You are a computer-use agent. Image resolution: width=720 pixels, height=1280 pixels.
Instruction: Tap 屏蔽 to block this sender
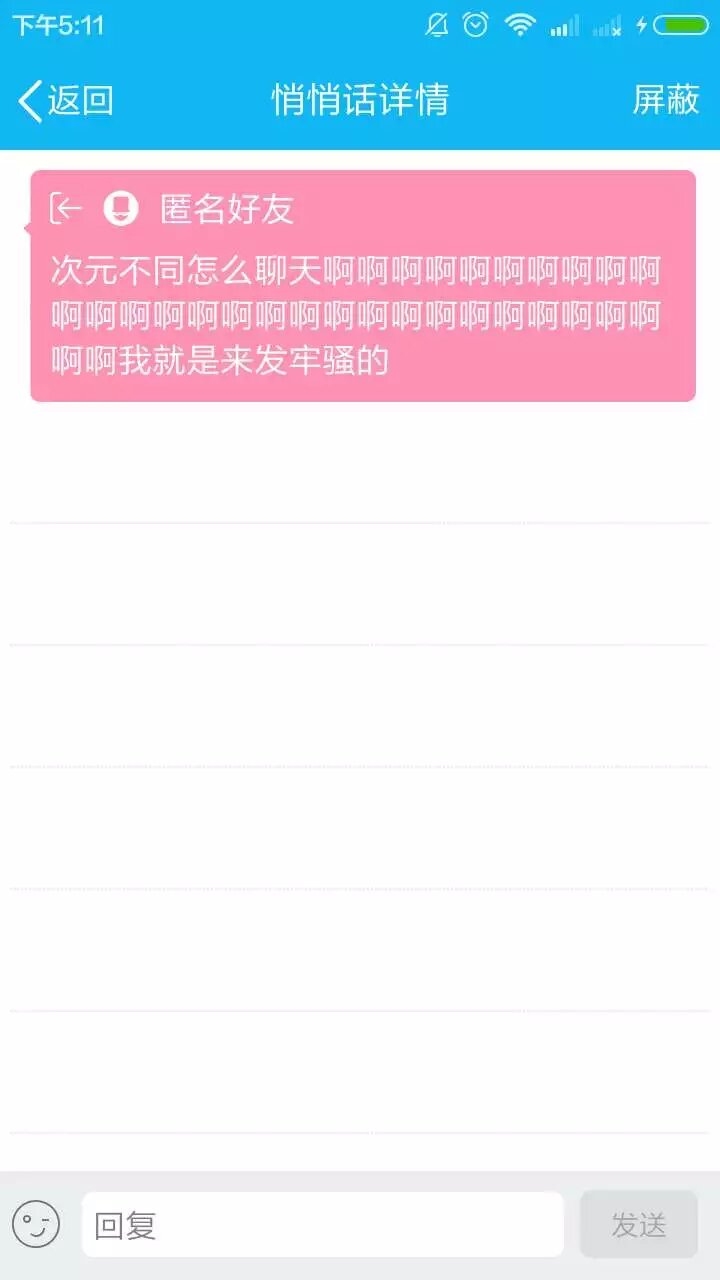click(x=665, y=100)
